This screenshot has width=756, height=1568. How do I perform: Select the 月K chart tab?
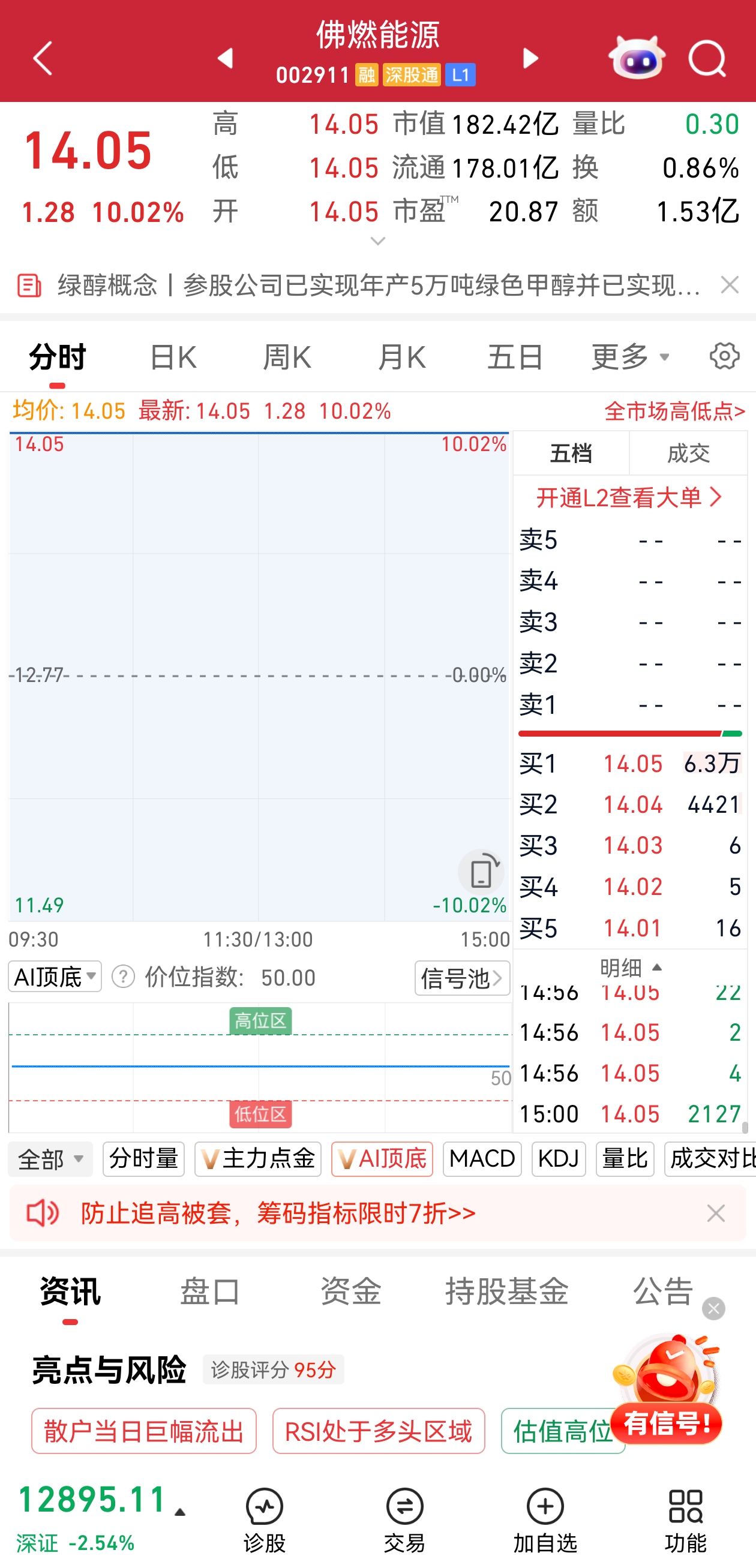coord(401,357)
